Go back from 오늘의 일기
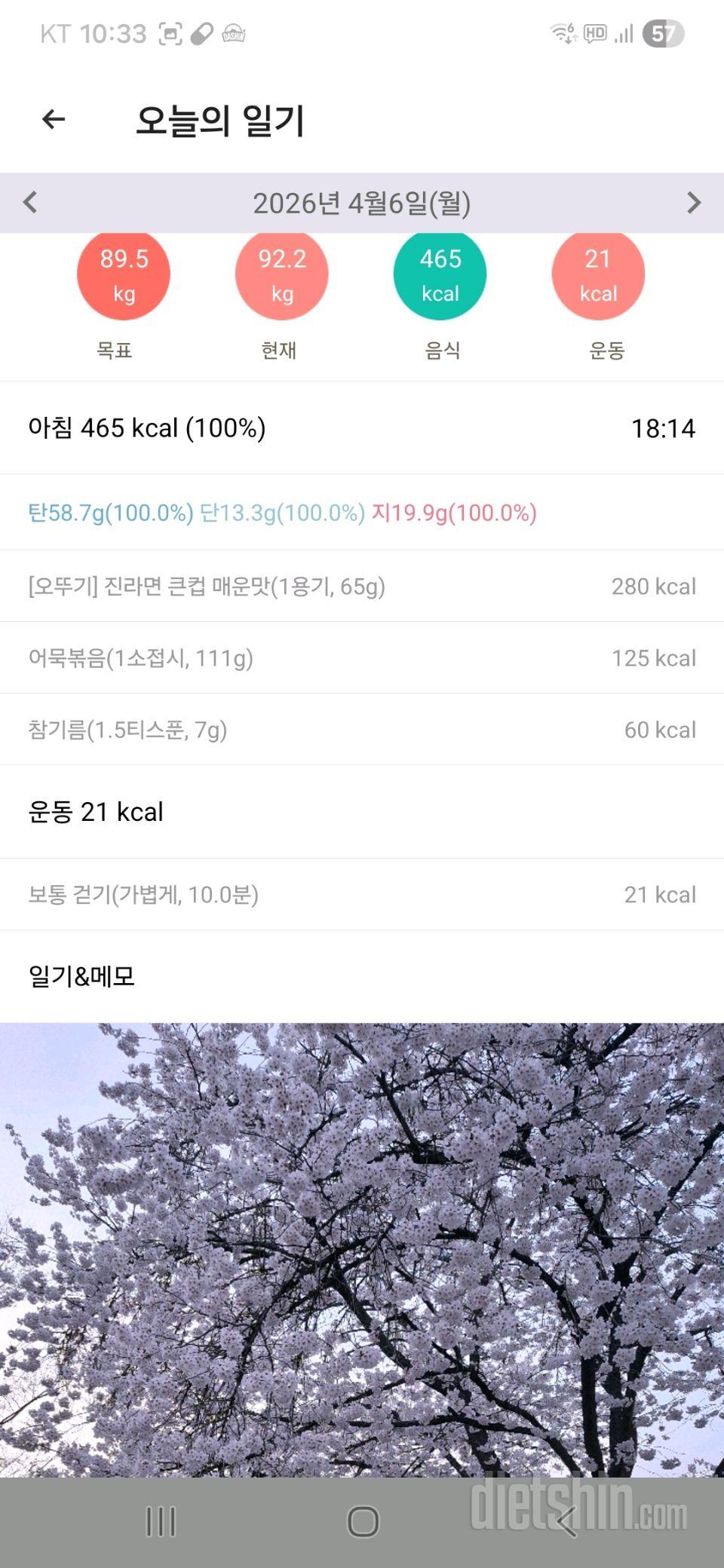 pos(54,119)
